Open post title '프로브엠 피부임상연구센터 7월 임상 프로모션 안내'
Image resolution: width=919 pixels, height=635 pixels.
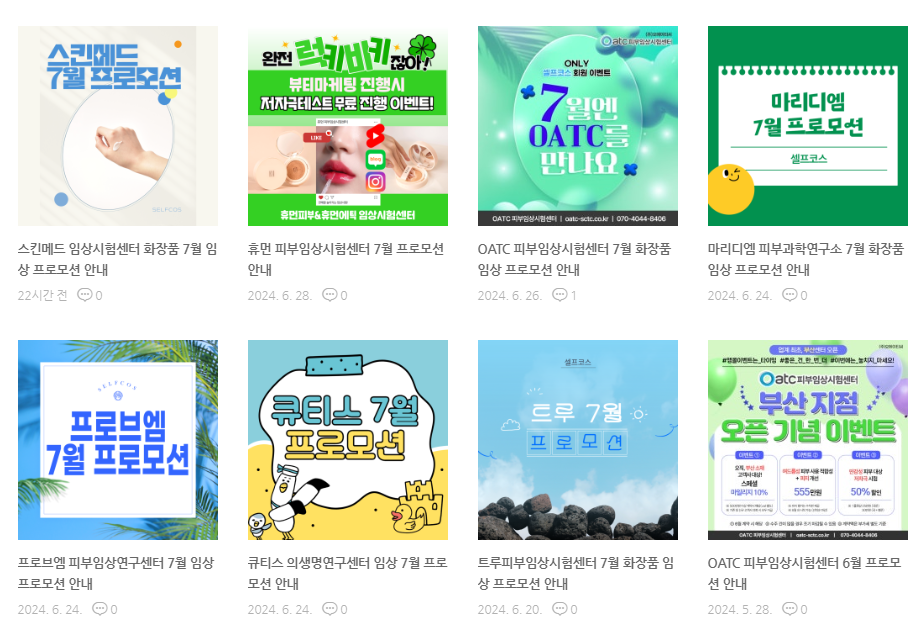[116, 573]
